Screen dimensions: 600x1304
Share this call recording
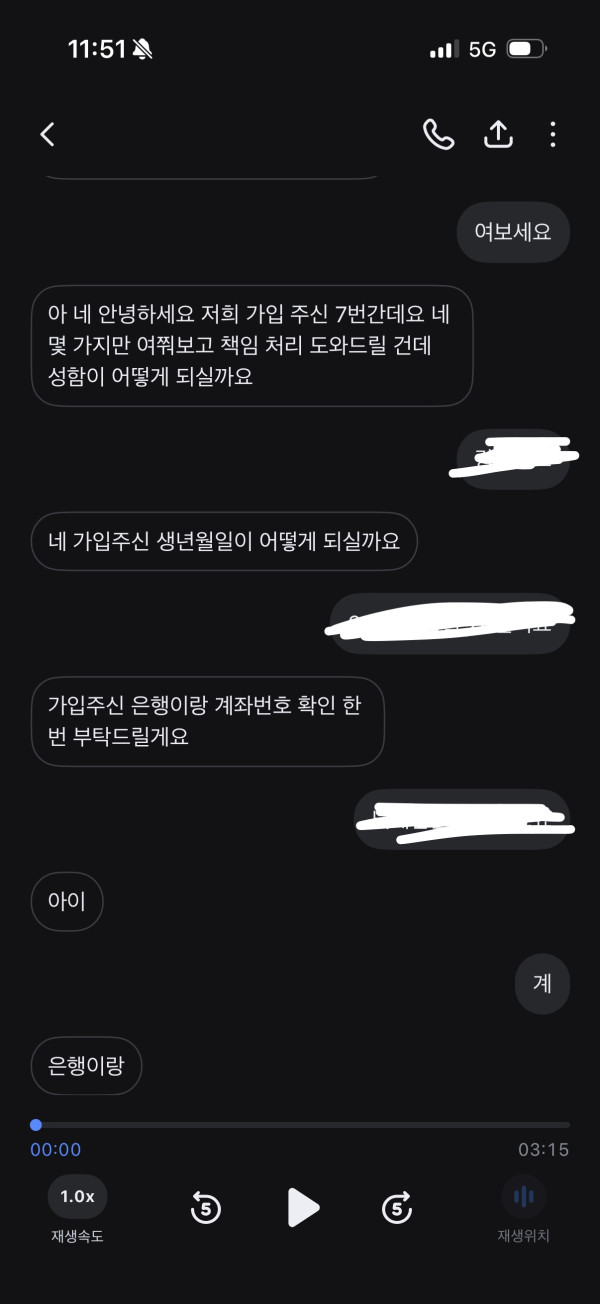[x=498, y=135]
